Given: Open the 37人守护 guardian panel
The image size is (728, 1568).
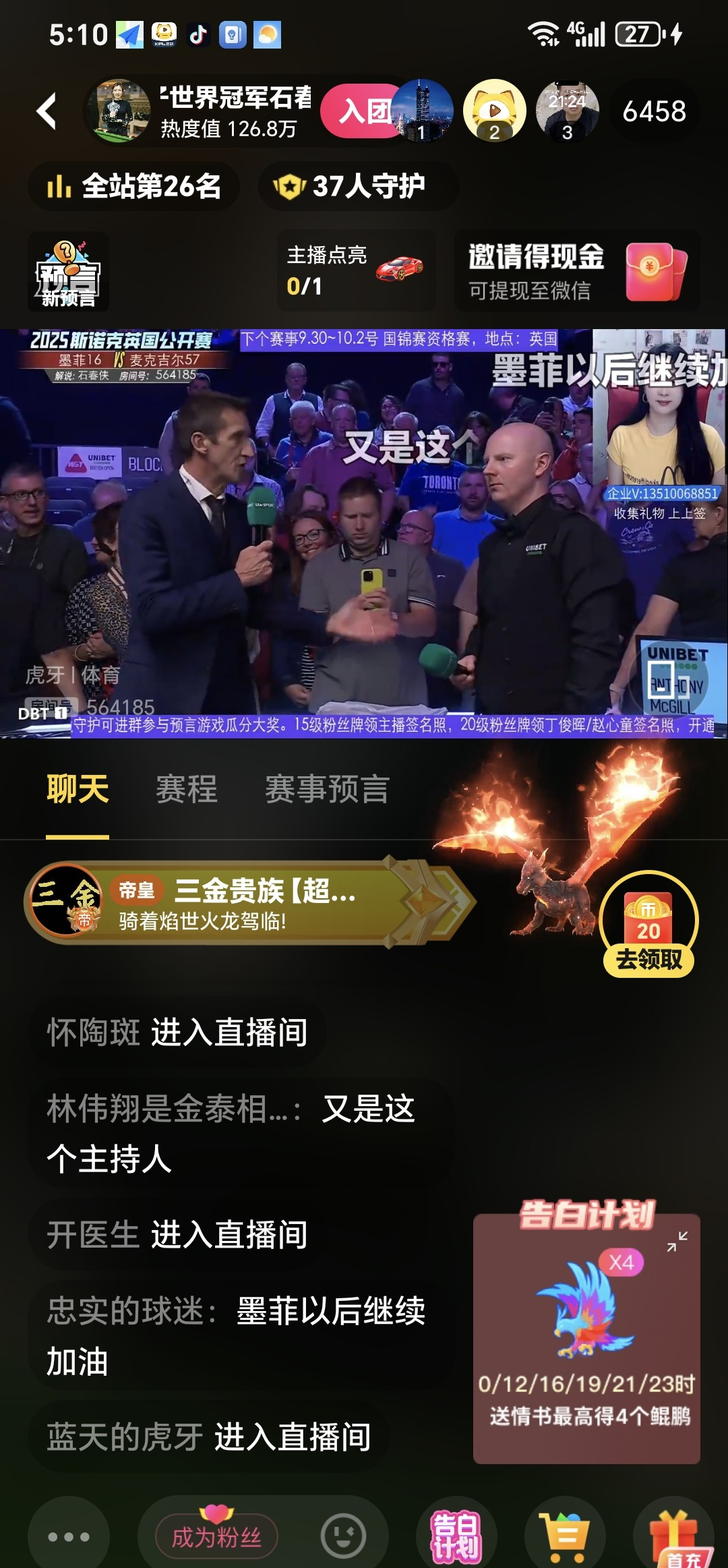Looking at the screenshot, I should (357, 187).
